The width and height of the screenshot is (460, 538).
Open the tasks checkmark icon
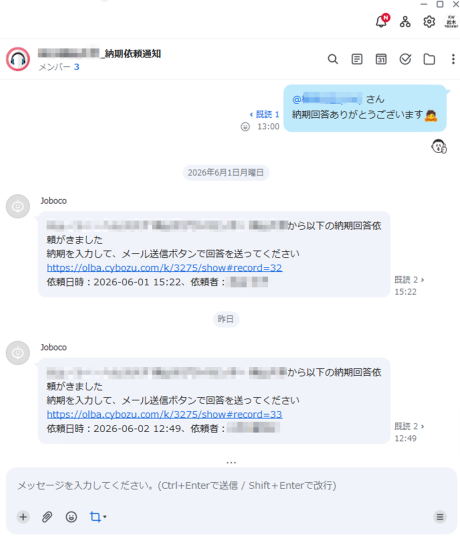405,59
